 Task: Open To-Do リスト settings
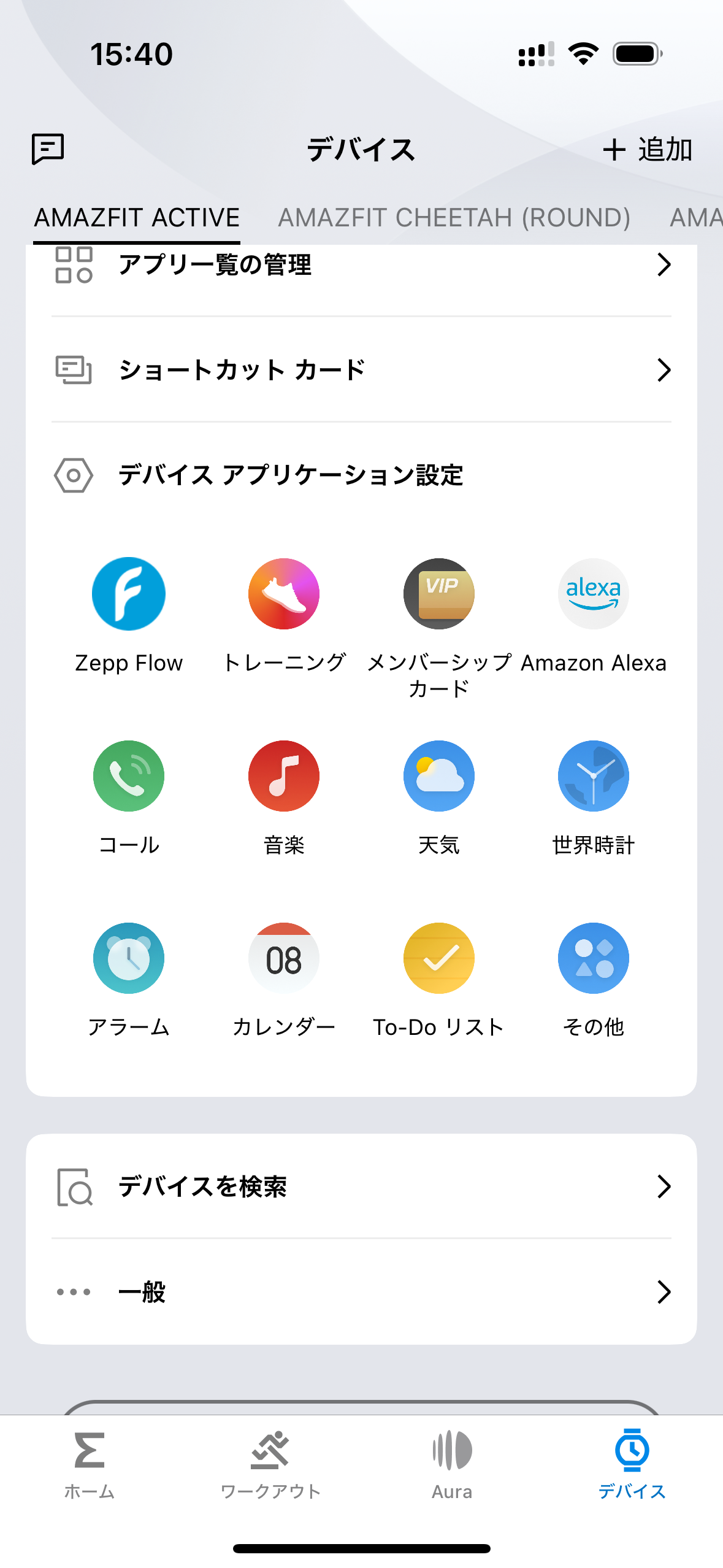tap(439, 958)
